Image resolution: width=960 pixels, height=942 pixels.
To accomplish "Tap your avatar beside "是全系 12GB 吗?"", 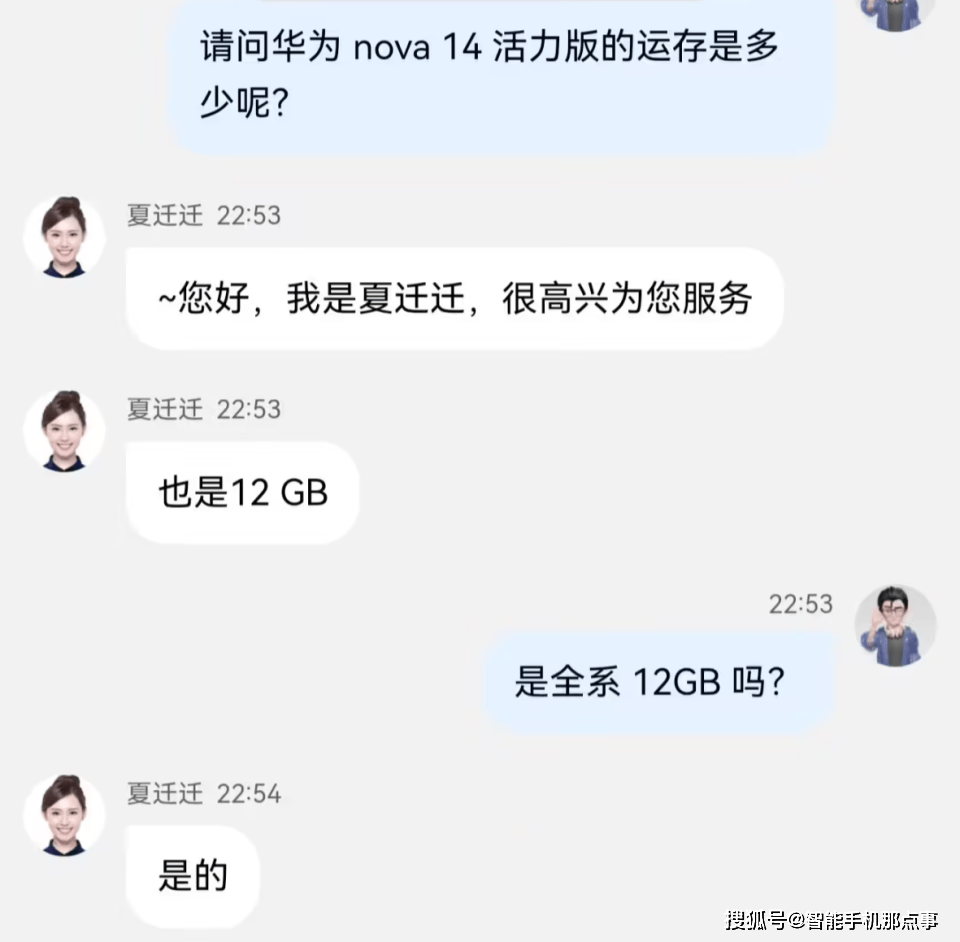I will (895, 626).
